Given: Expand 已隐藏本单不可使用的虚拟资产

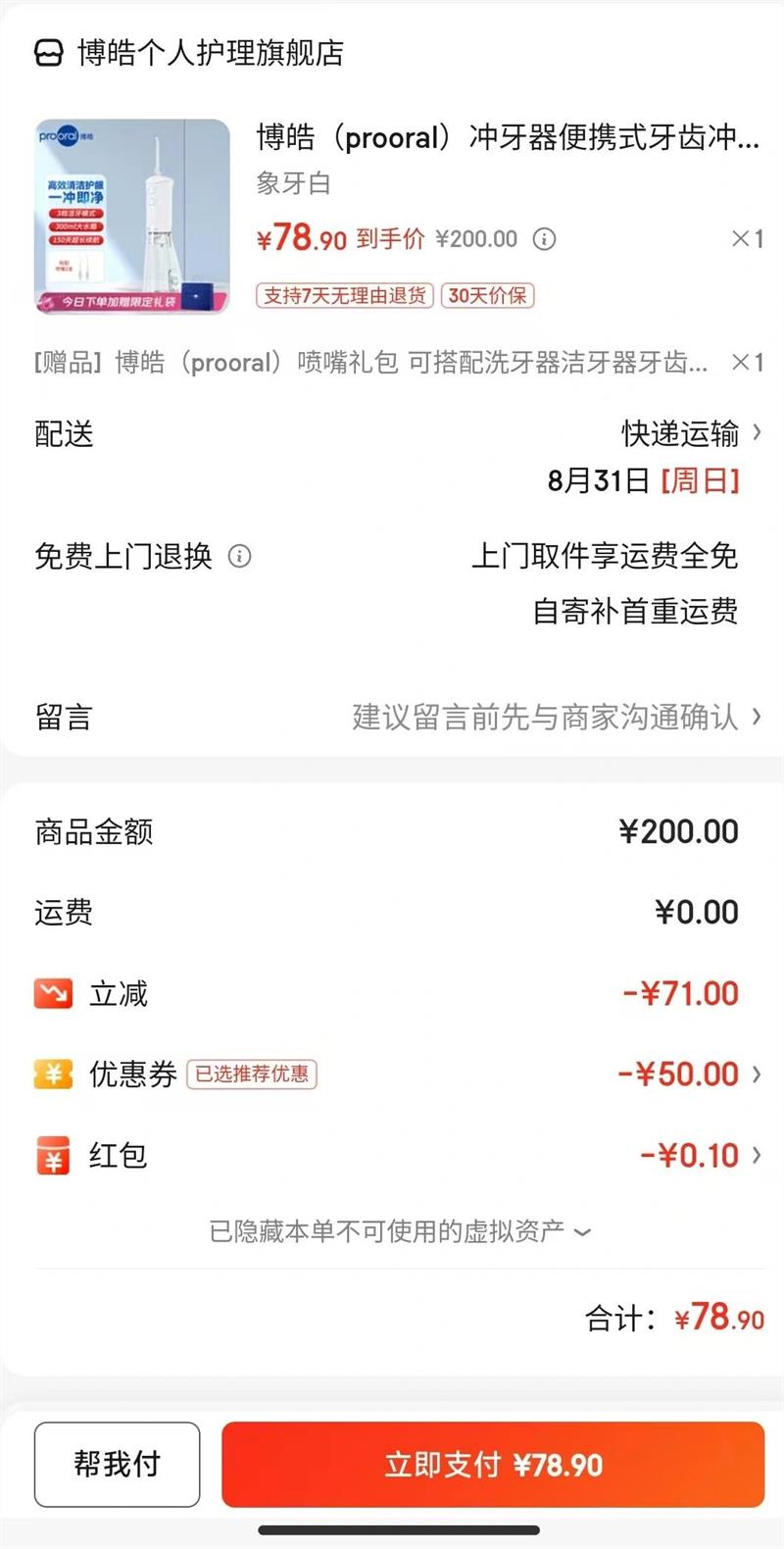Looking at the screenshot, I should [400, 1231].
